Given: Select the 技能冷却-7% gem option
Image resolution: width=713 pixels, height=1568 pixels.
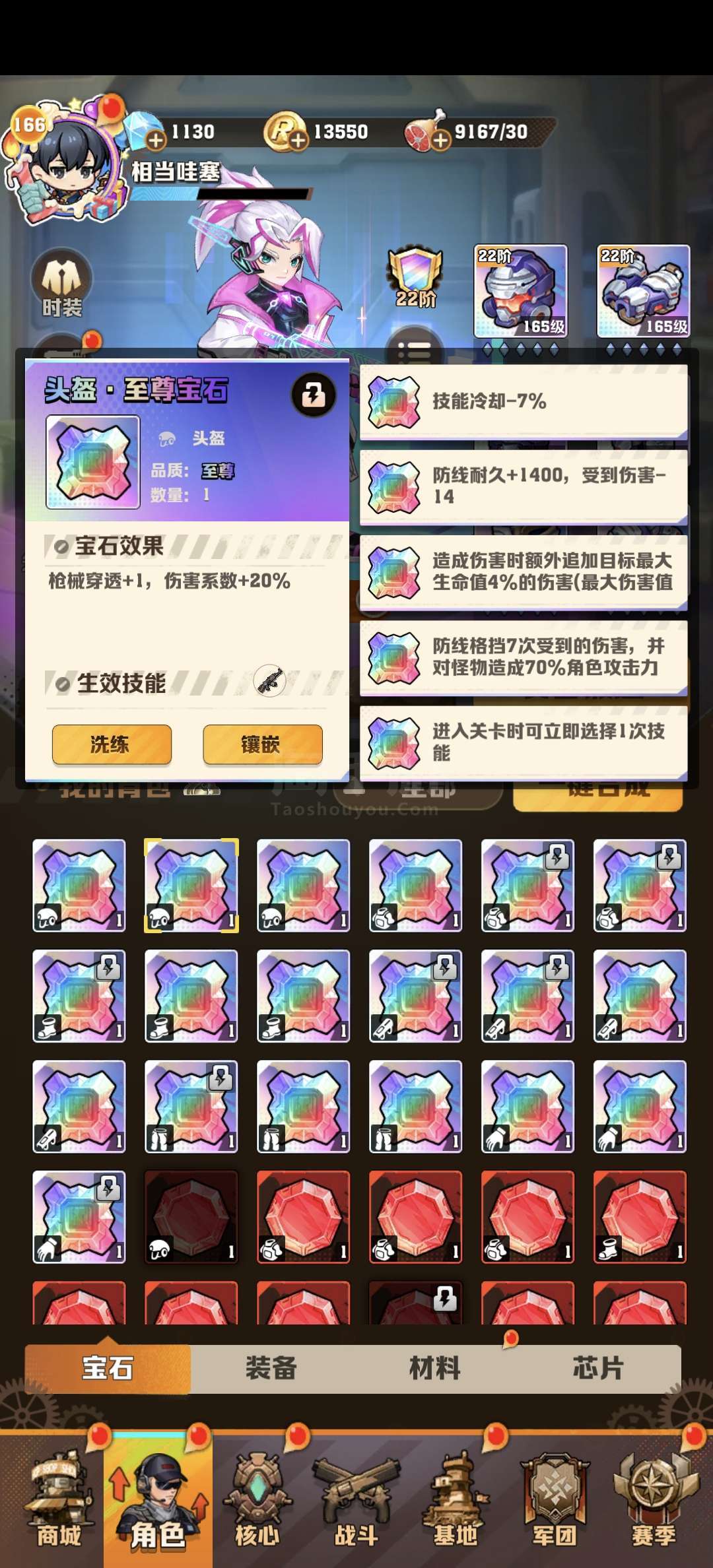Looking at the screenshot, I should (524, 402).
